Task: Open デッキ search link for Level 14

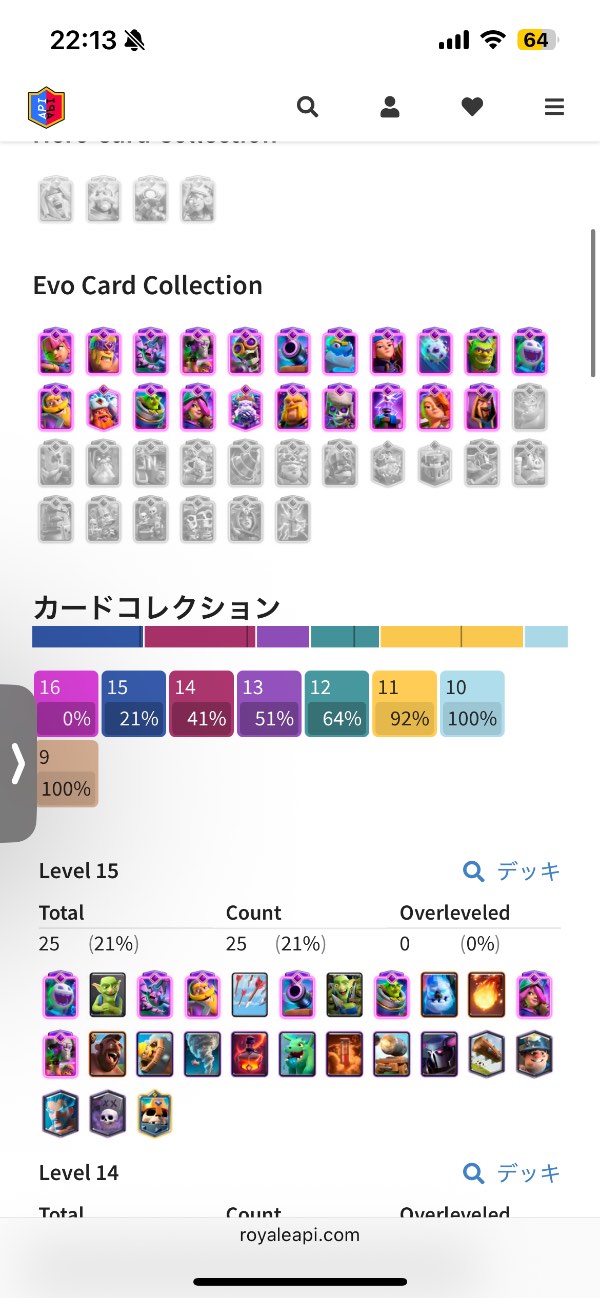Action: click(512, 1173)
